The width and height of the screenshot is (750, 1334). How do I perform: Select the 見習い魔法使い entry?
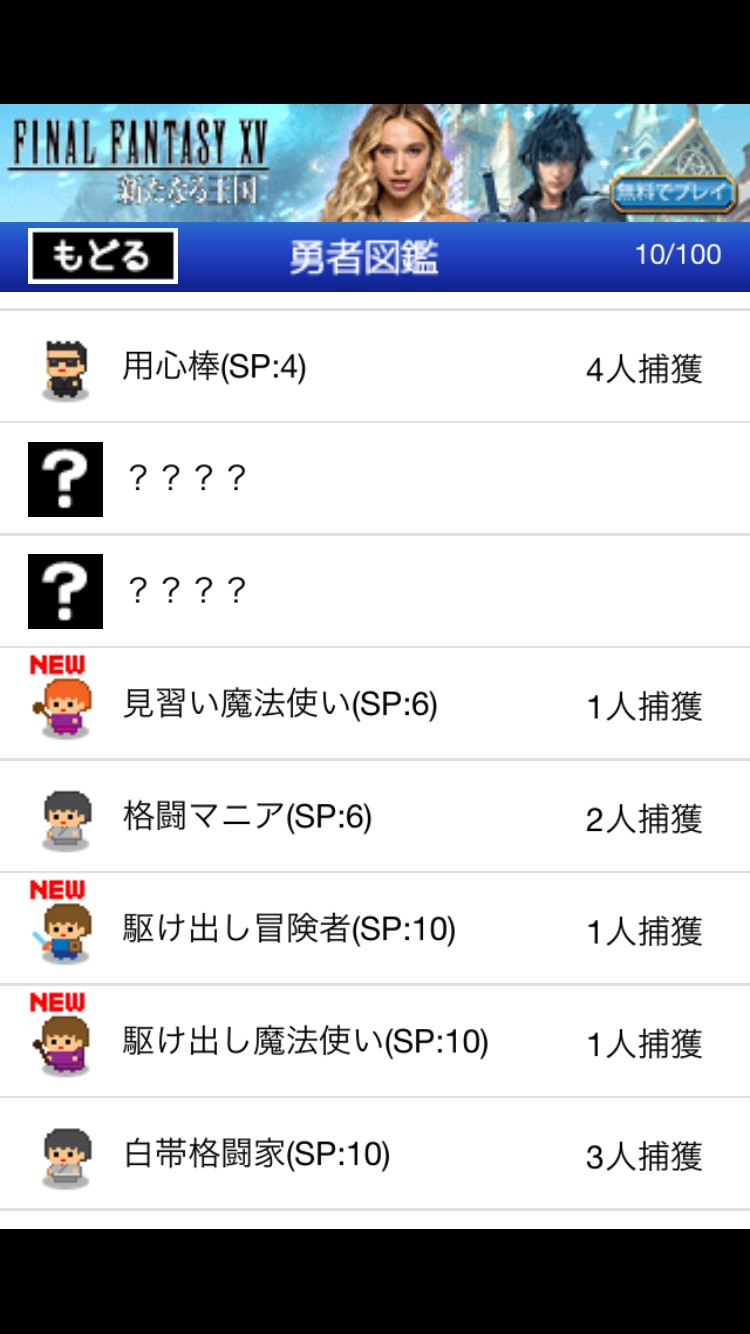(374, 705)
